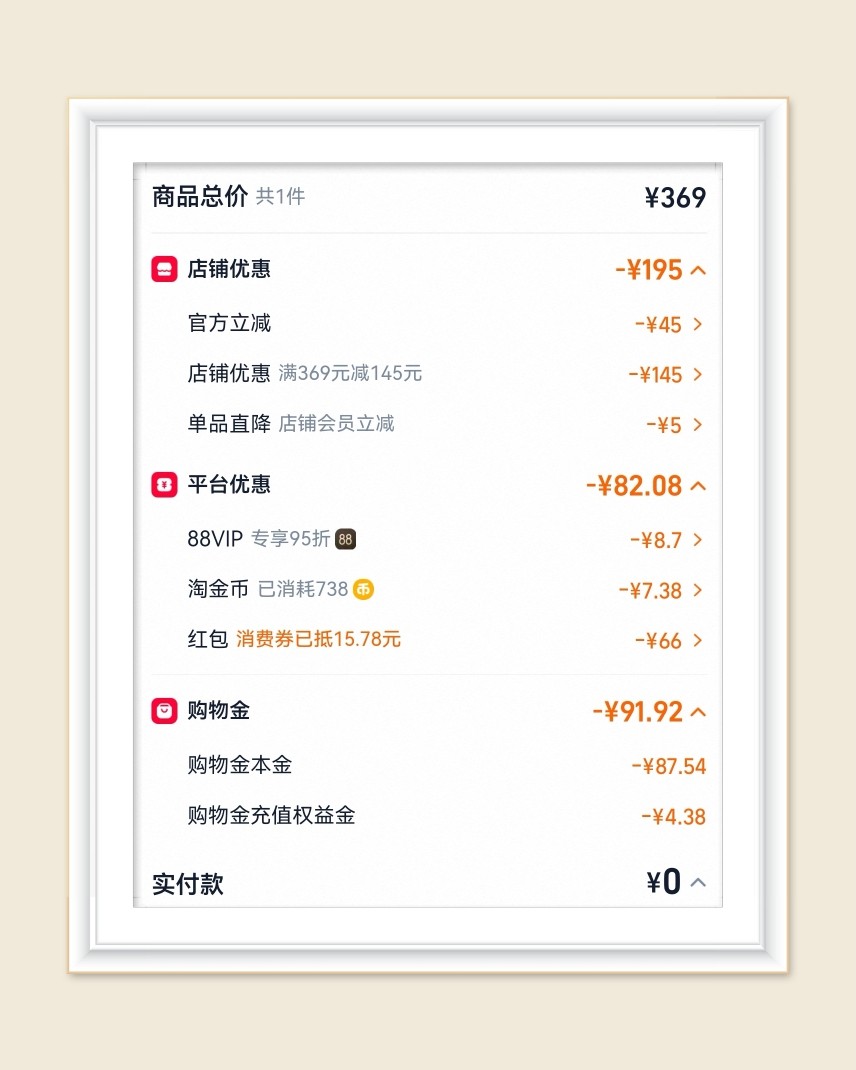The image size is (856, 1070).
Task: Click the arrow beside 单品直降
Action: click(x=697, y=425)
